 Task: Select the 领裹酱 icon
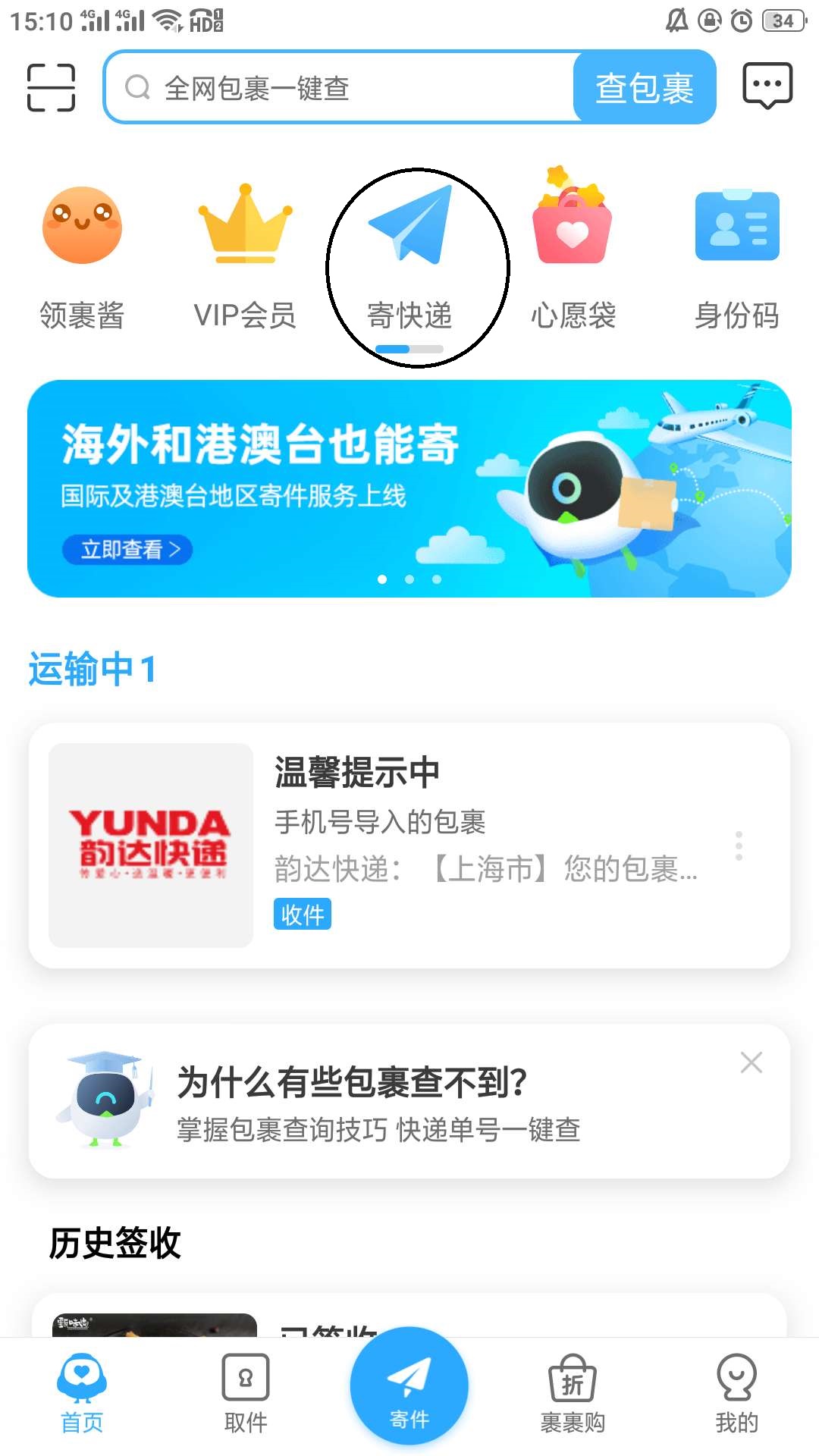[82, 227]
